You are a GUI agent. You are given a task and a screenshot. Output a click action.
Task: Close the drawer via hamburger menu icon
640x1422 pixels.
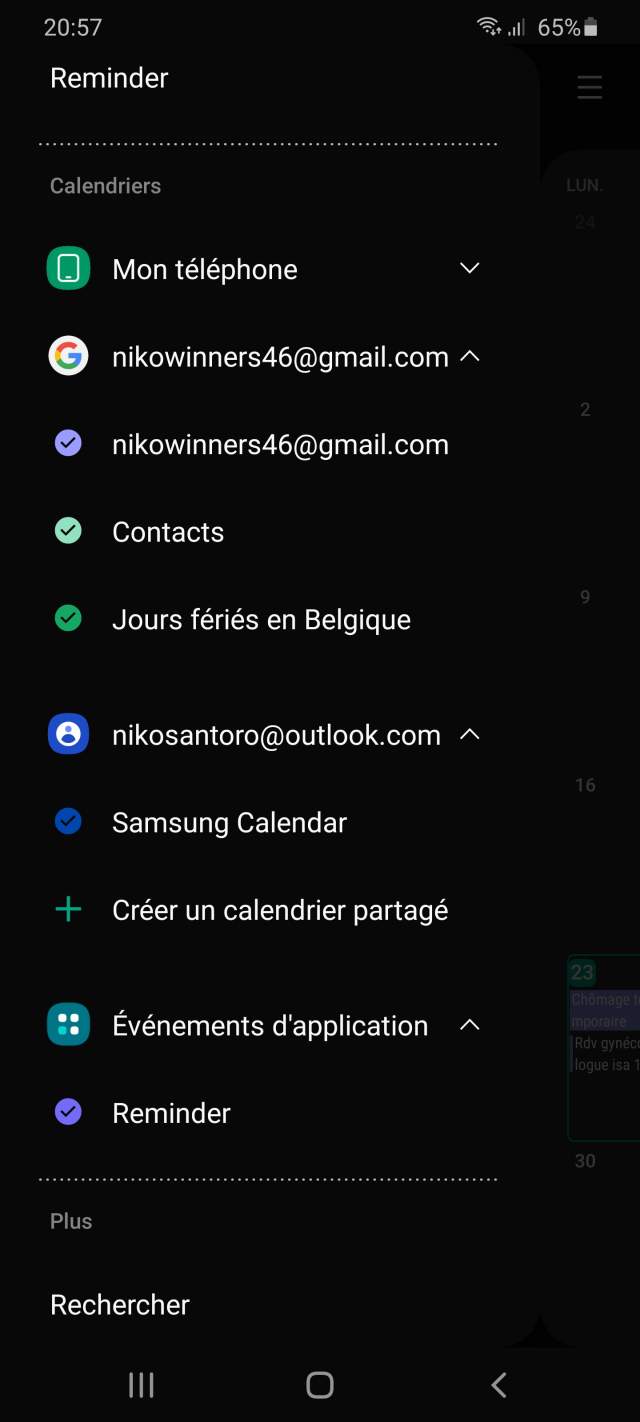(590, 87)
